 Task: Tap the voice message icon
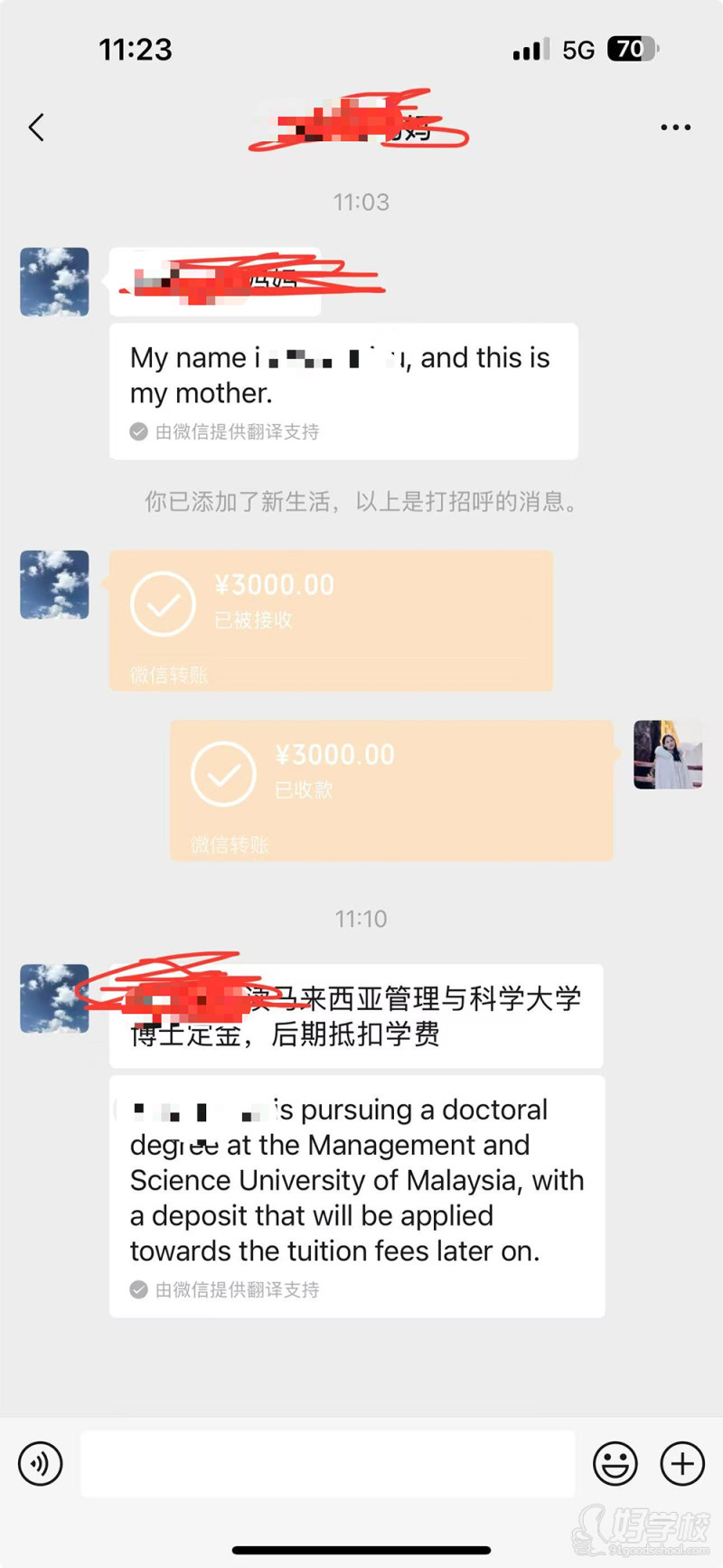[x=40, y=1463]
